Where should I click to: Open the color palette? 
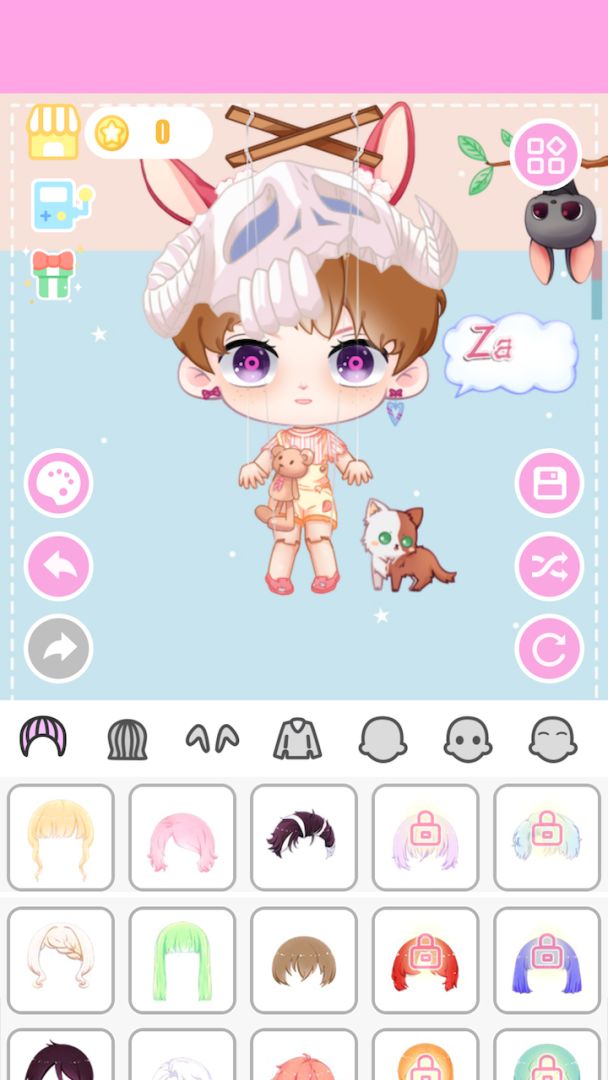pyautogui.click(x=59, y=483)
